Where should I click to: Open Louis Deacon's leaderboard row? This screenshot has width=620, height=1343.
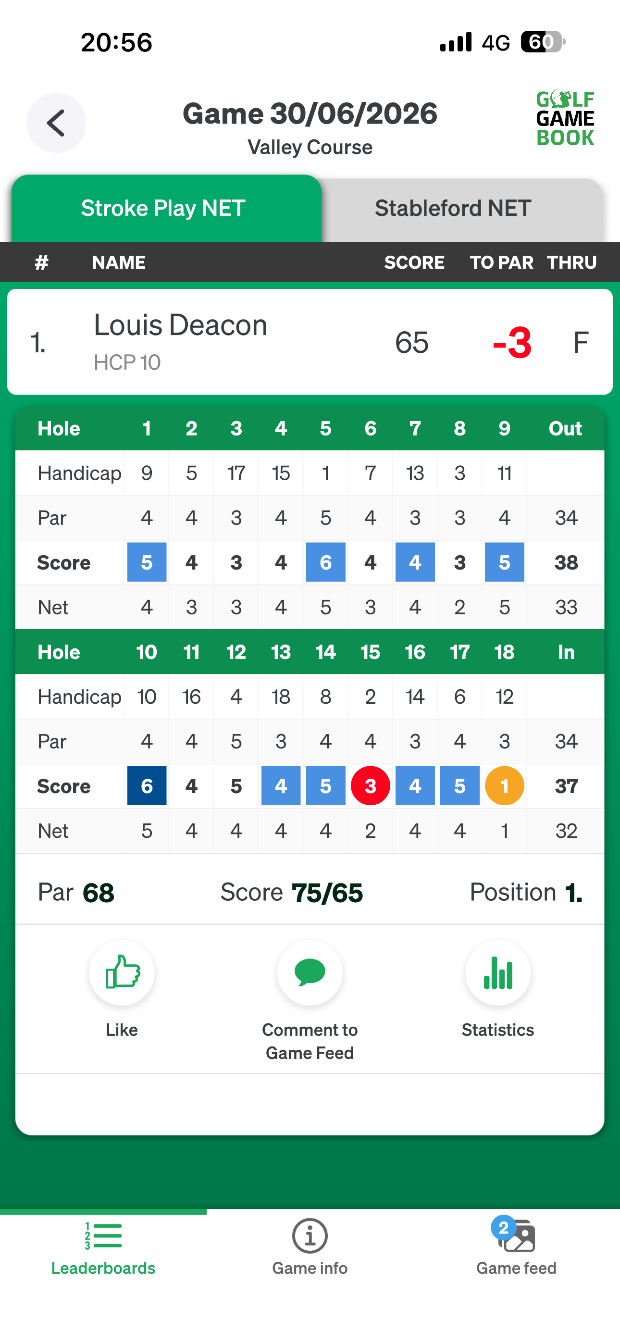(x=310, y=342)
